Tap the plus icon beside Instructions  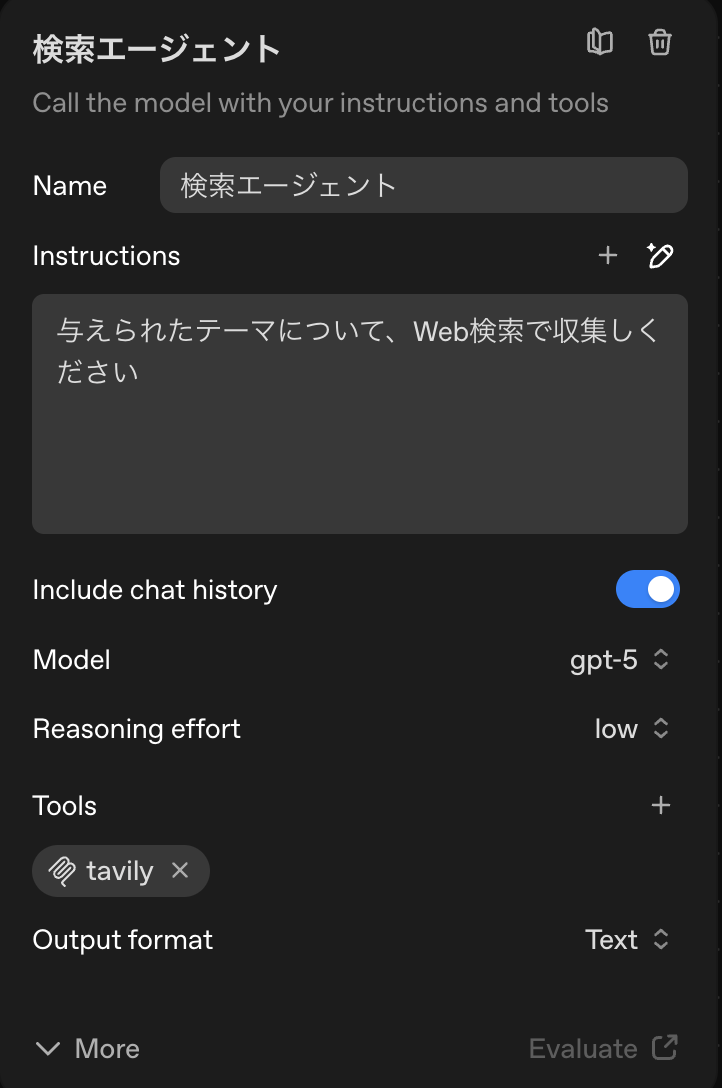click(x=607, y=256)
